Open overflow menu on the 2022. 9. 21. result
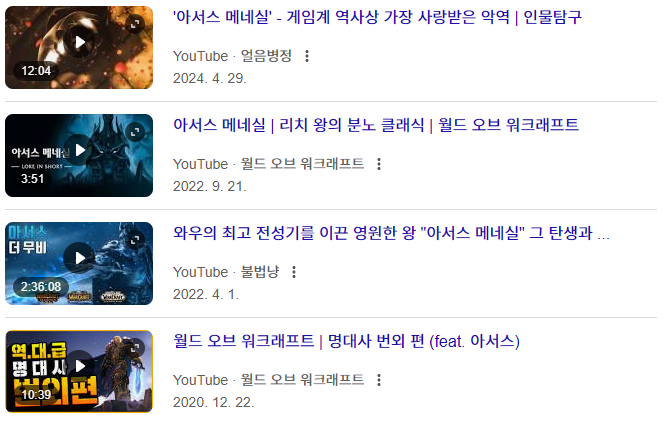Image resolution: width=668 pixels, height=428 pixels. click(378, 164)
